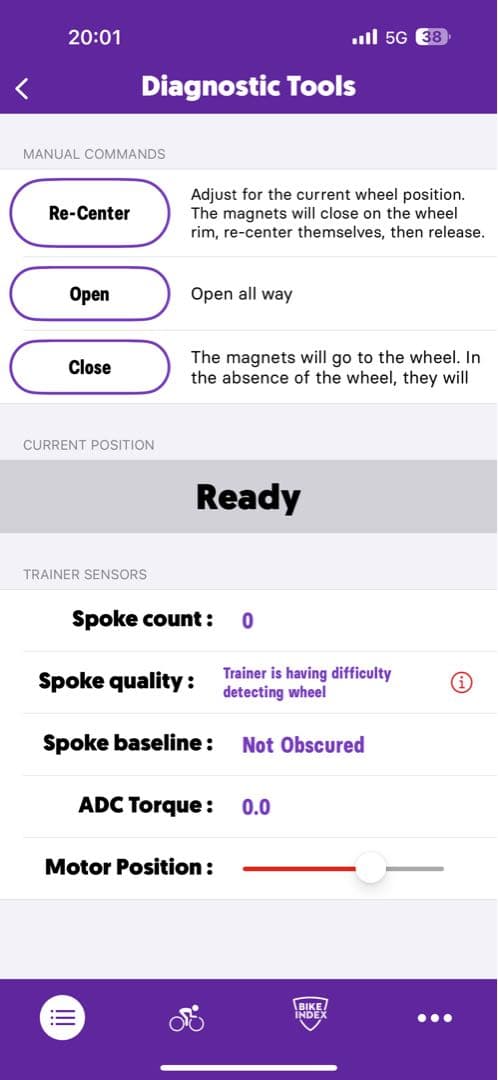498x1080 pixels.
Task: Open the more options tab
Action: coord(435,1018)
